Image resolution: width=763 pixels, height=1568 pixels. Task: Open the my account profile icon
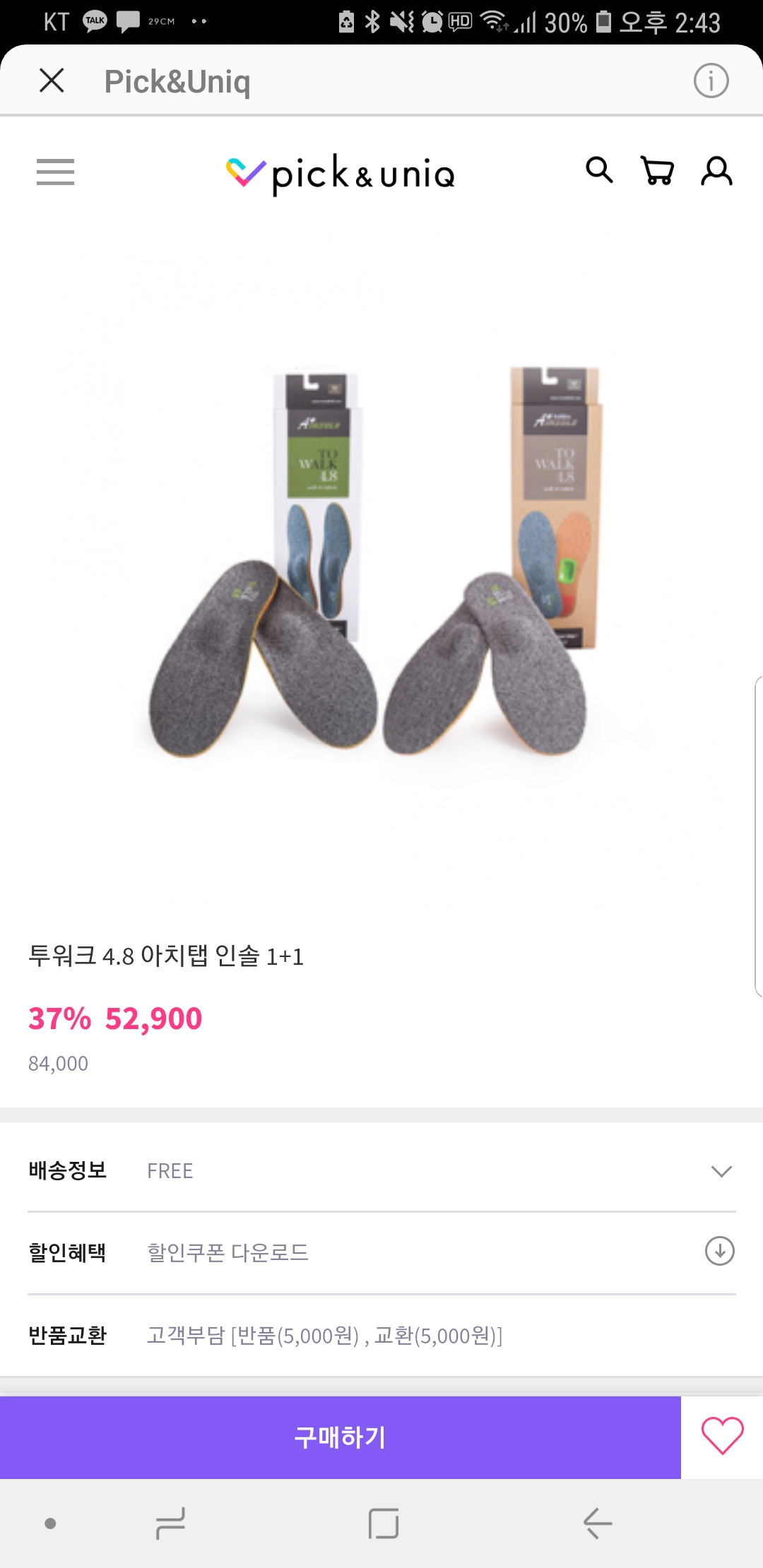pyautogui.click(x=716, y=171)
